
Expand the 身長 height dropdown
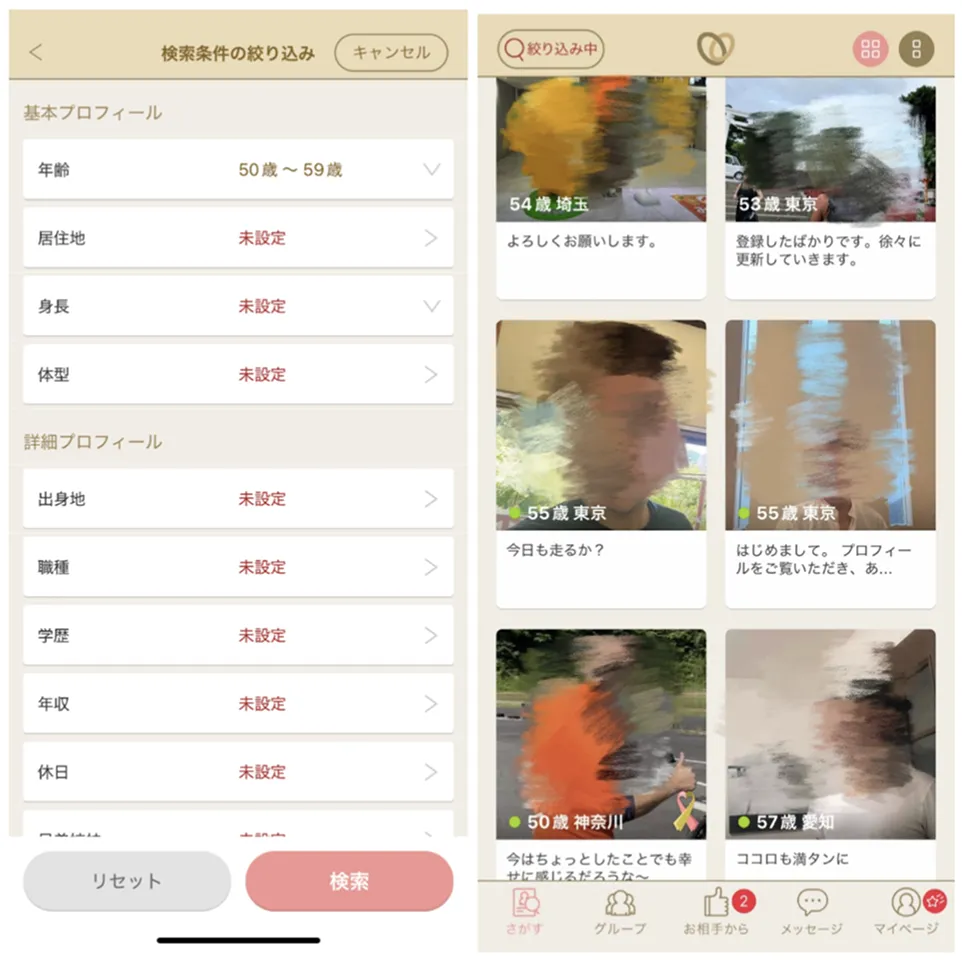pyautogui.click(x=238, y=306)
